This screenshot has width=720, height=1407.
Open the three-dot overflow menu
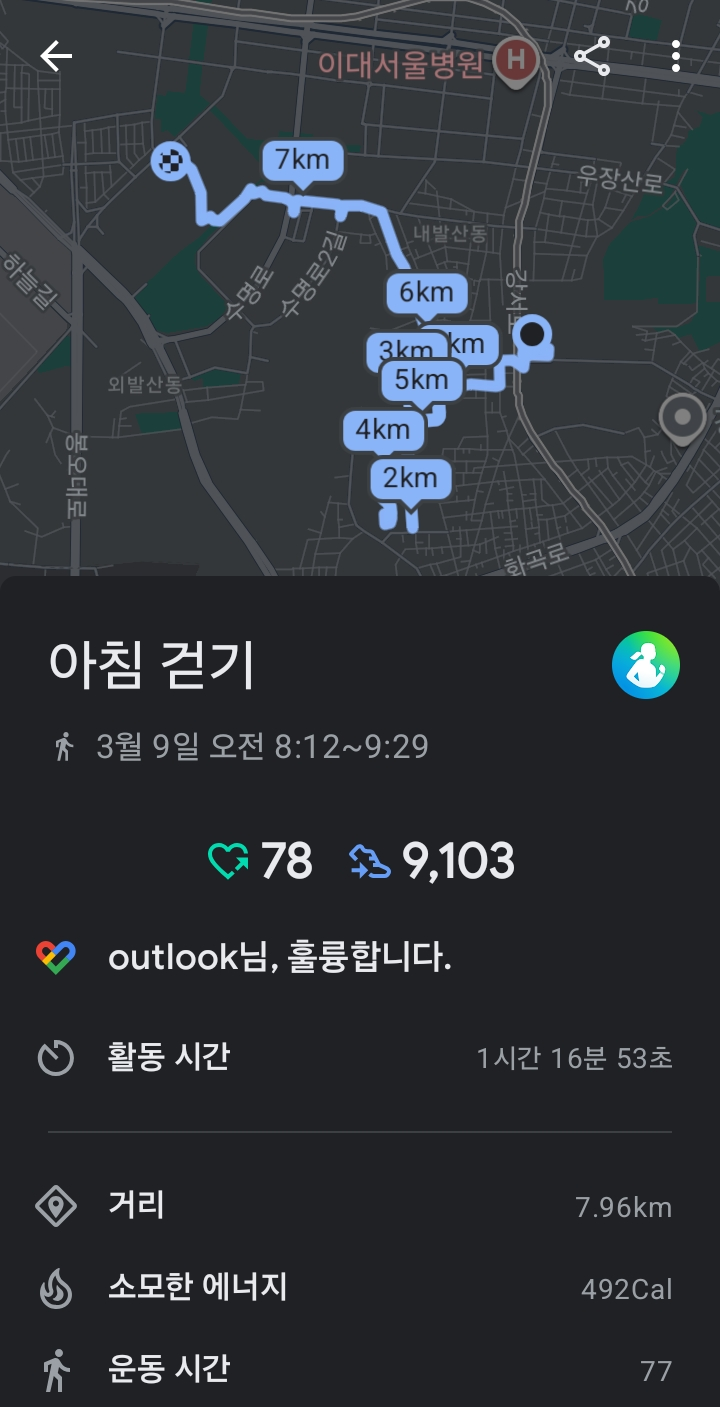(x=676, y=58)
